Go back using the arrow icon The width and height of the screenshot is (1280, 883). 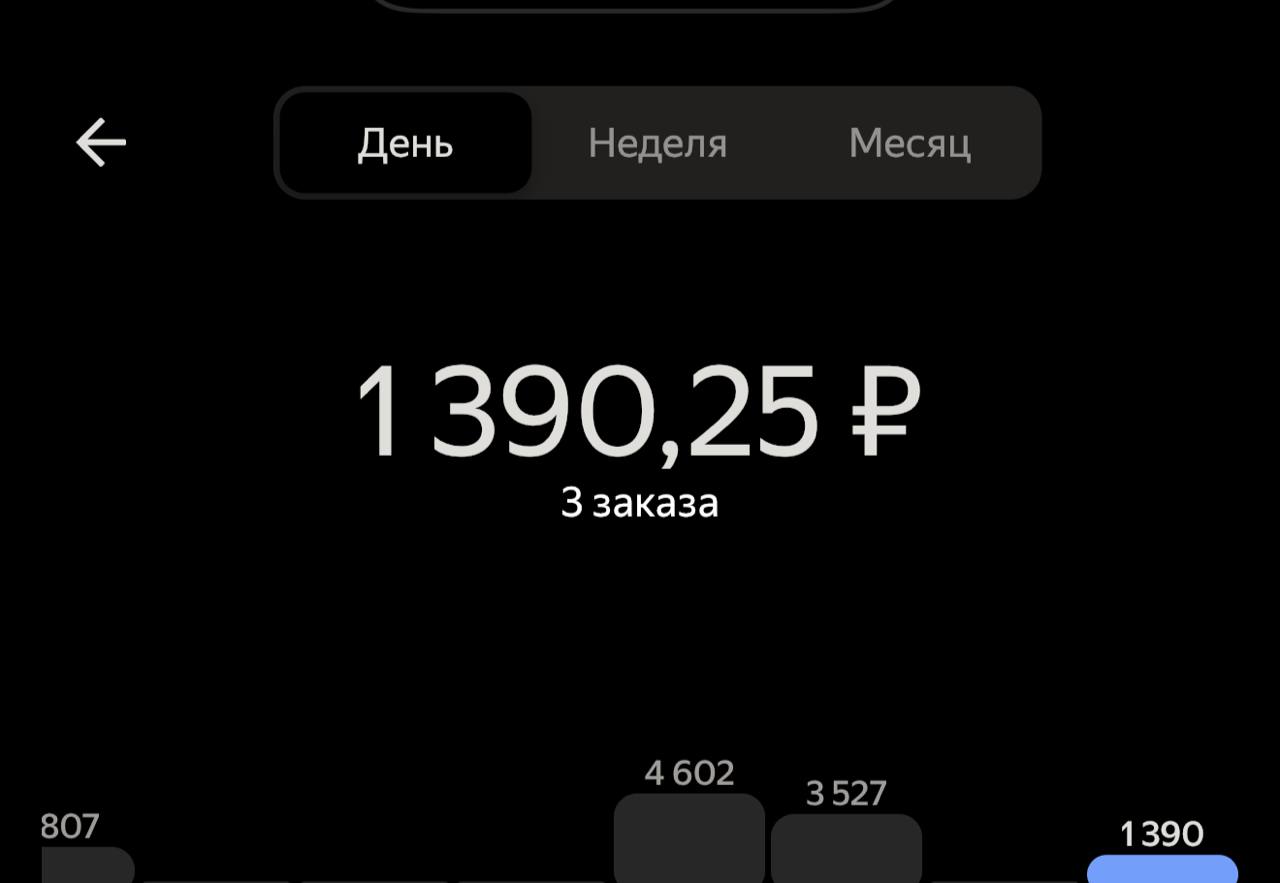tap(101, 142)
